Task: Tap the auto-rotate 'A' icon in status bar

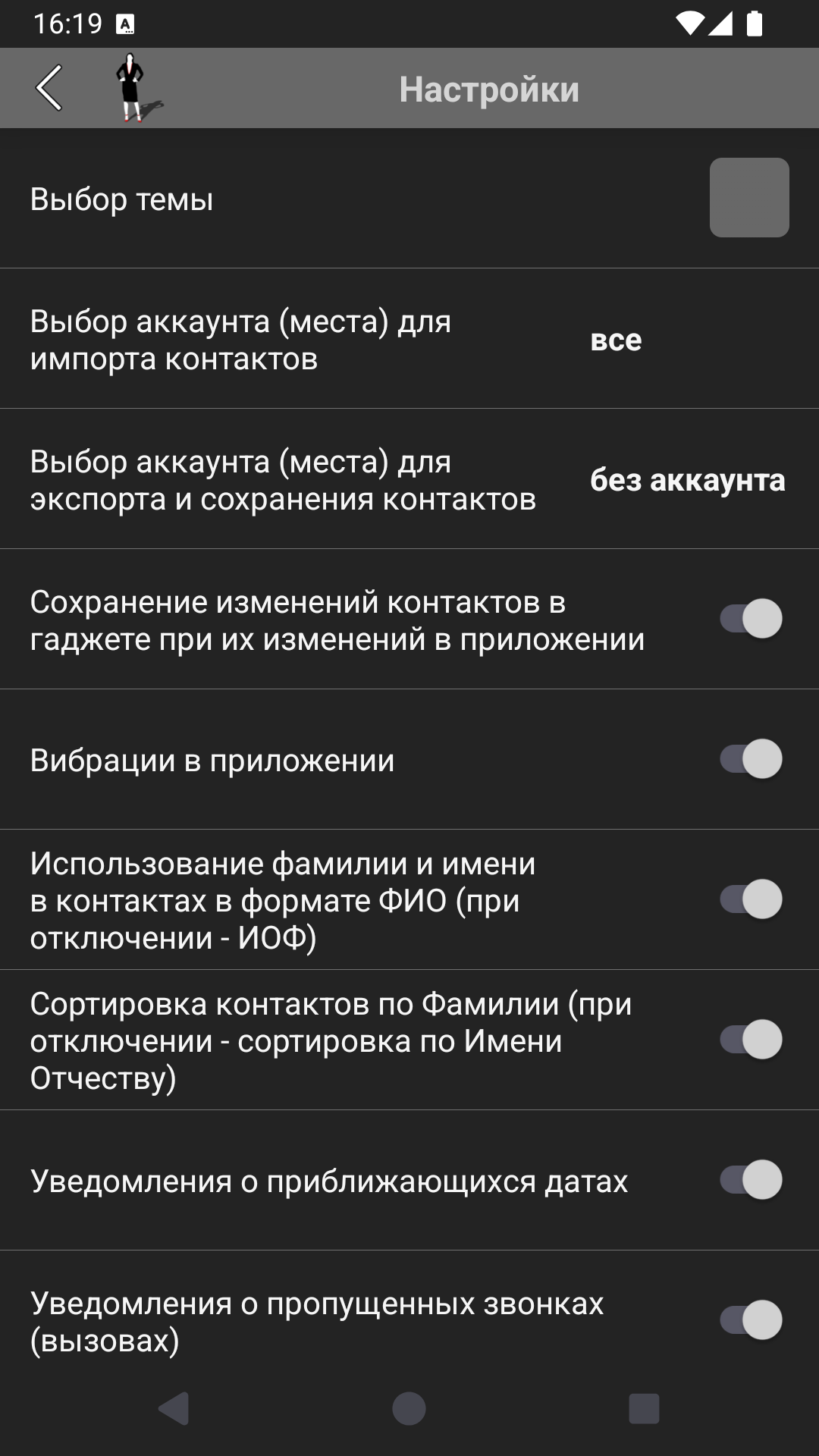Action: (126, 24)
